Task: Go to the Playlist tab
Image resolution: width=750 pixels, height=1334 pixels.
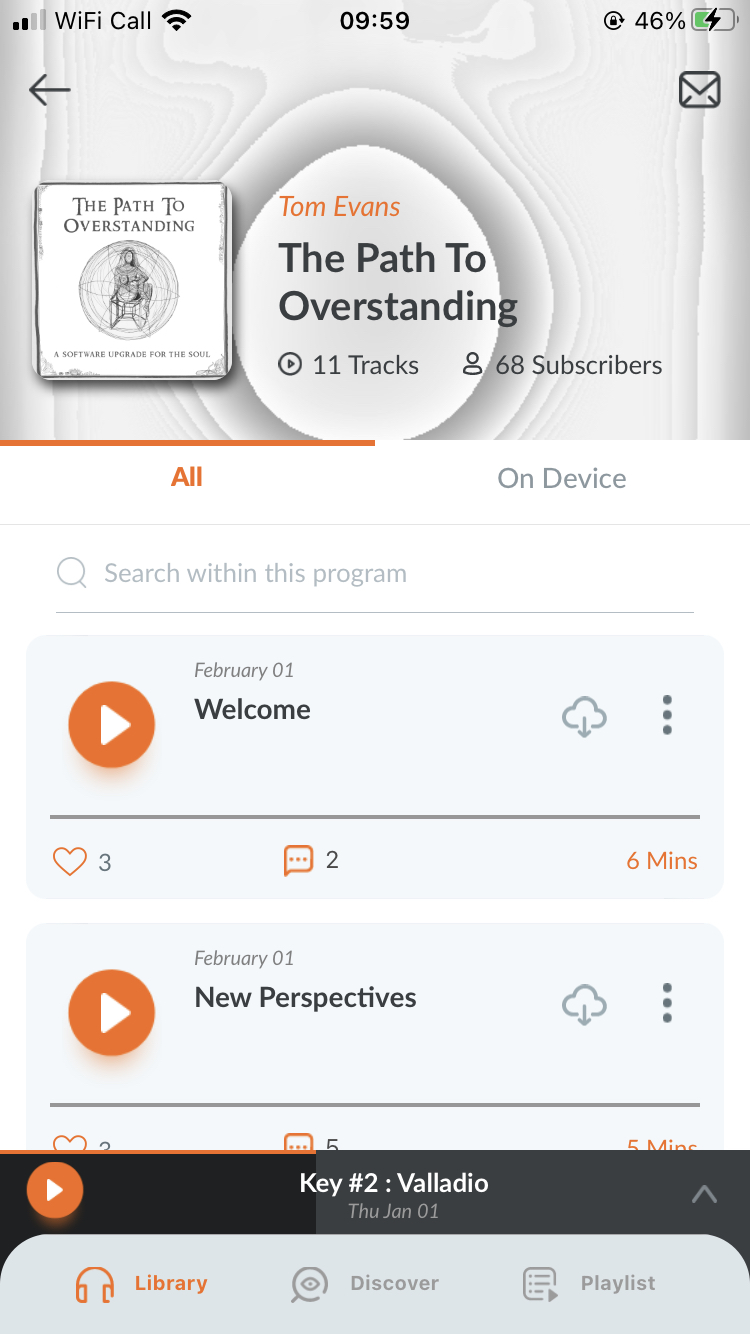Action: pos(590,1284)
